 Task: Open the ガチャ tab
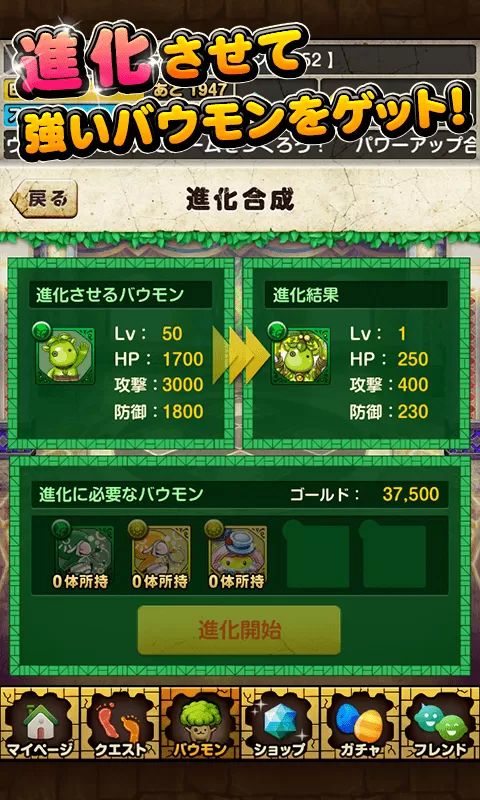coord(360,723)
